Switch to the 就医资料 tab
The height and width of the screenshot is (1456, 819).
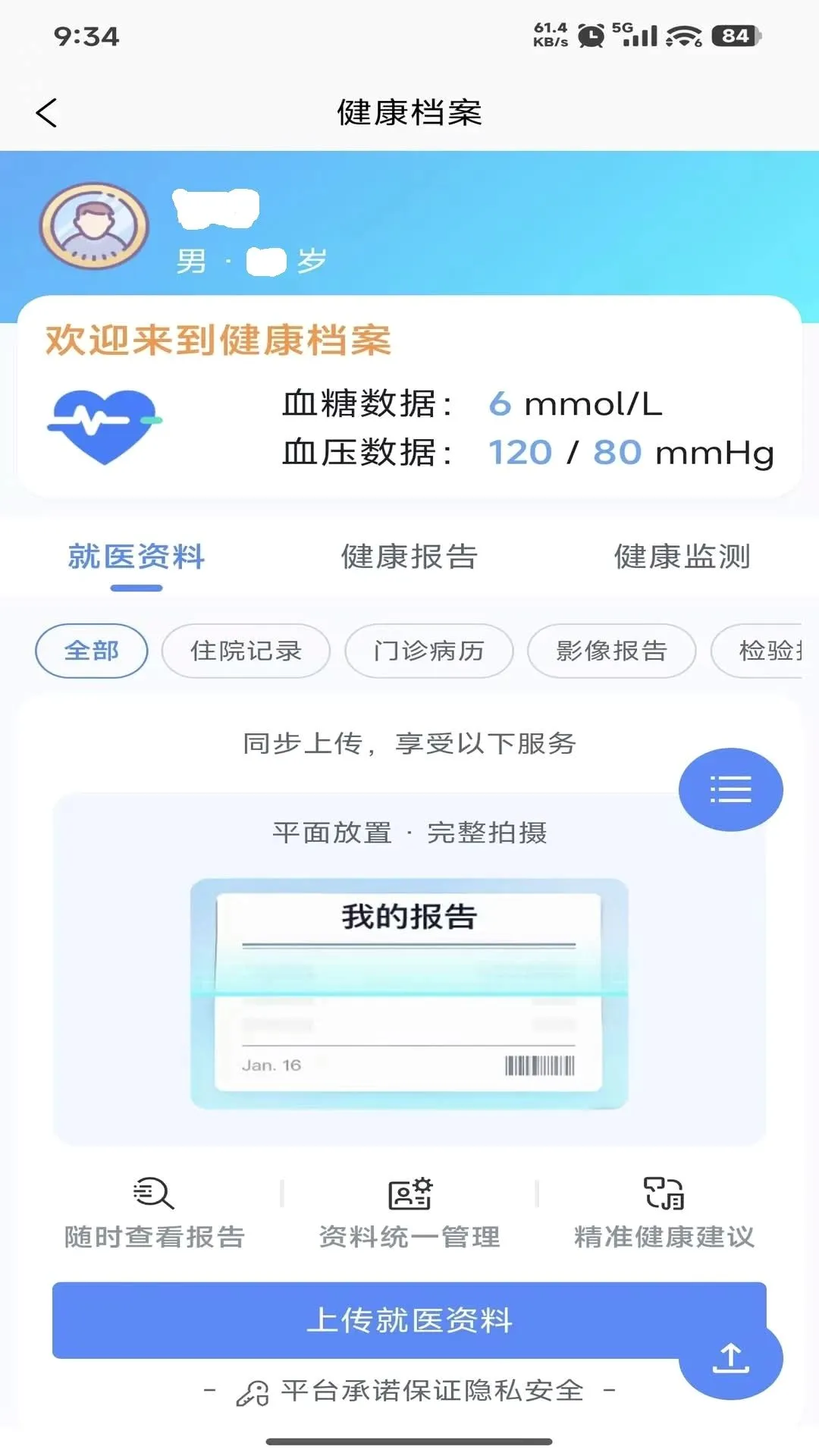(x=136, y=557)
